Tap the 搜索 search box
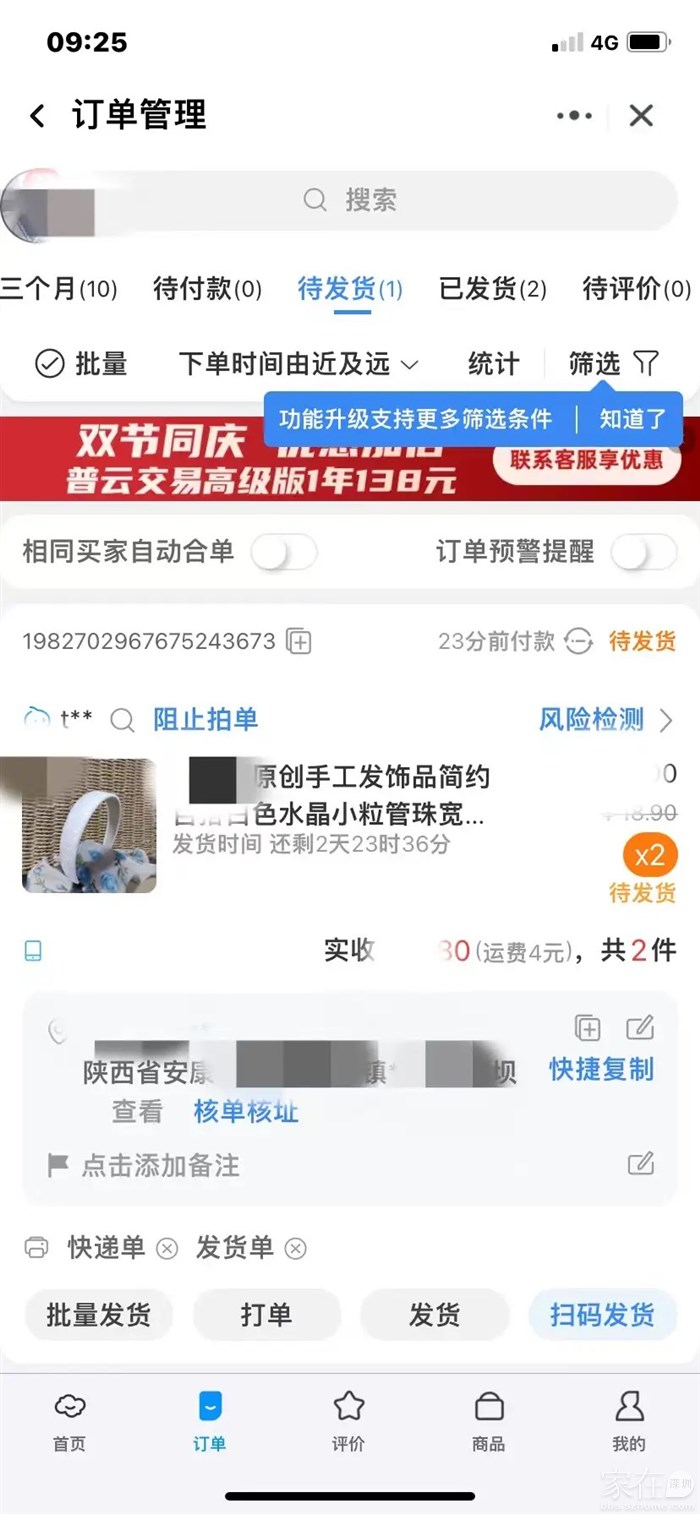Viewport: 700px width, 1514px height. coord(370,200)
